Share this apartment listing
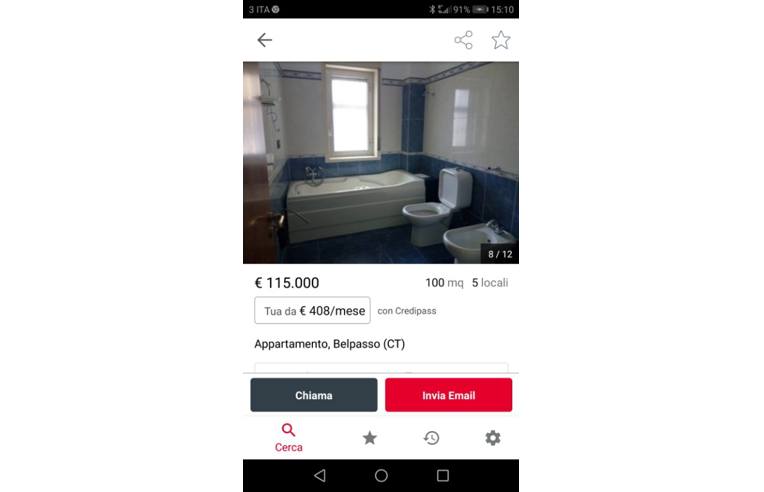Screen dimensions: 764x492 tap(463, 40)
